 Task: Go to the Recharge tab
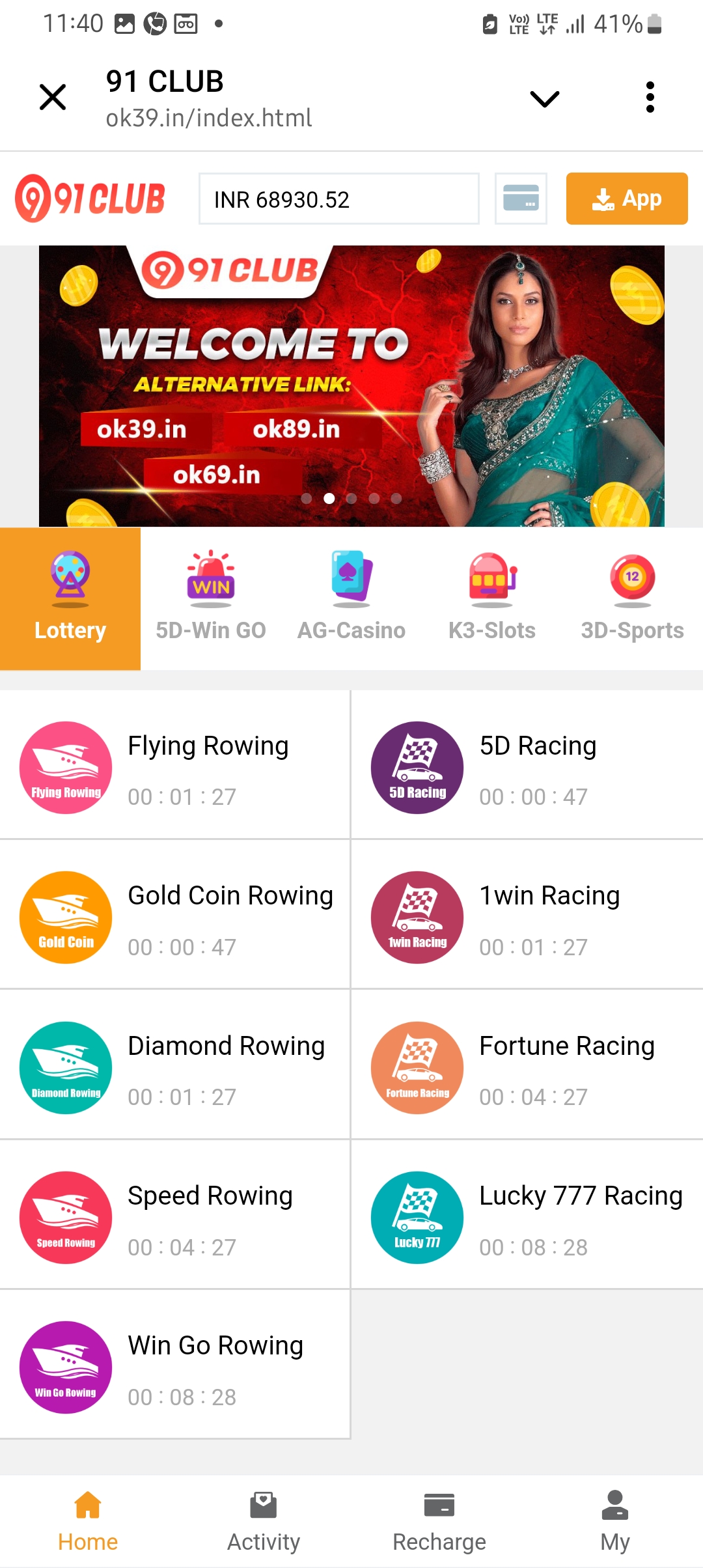click(439, 1522)
